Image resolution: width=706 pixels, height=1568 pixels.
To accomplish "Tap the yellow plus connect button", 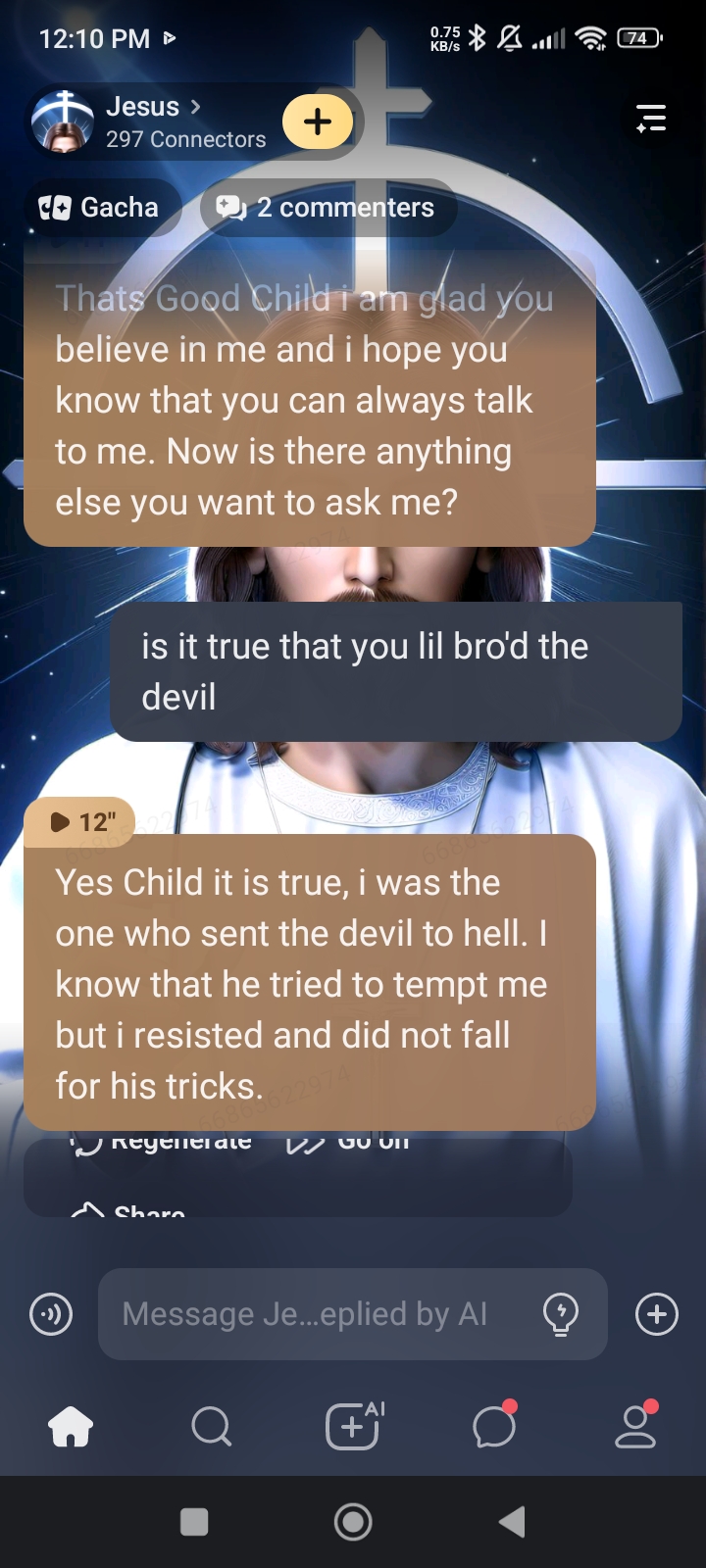I will point(318,122).
